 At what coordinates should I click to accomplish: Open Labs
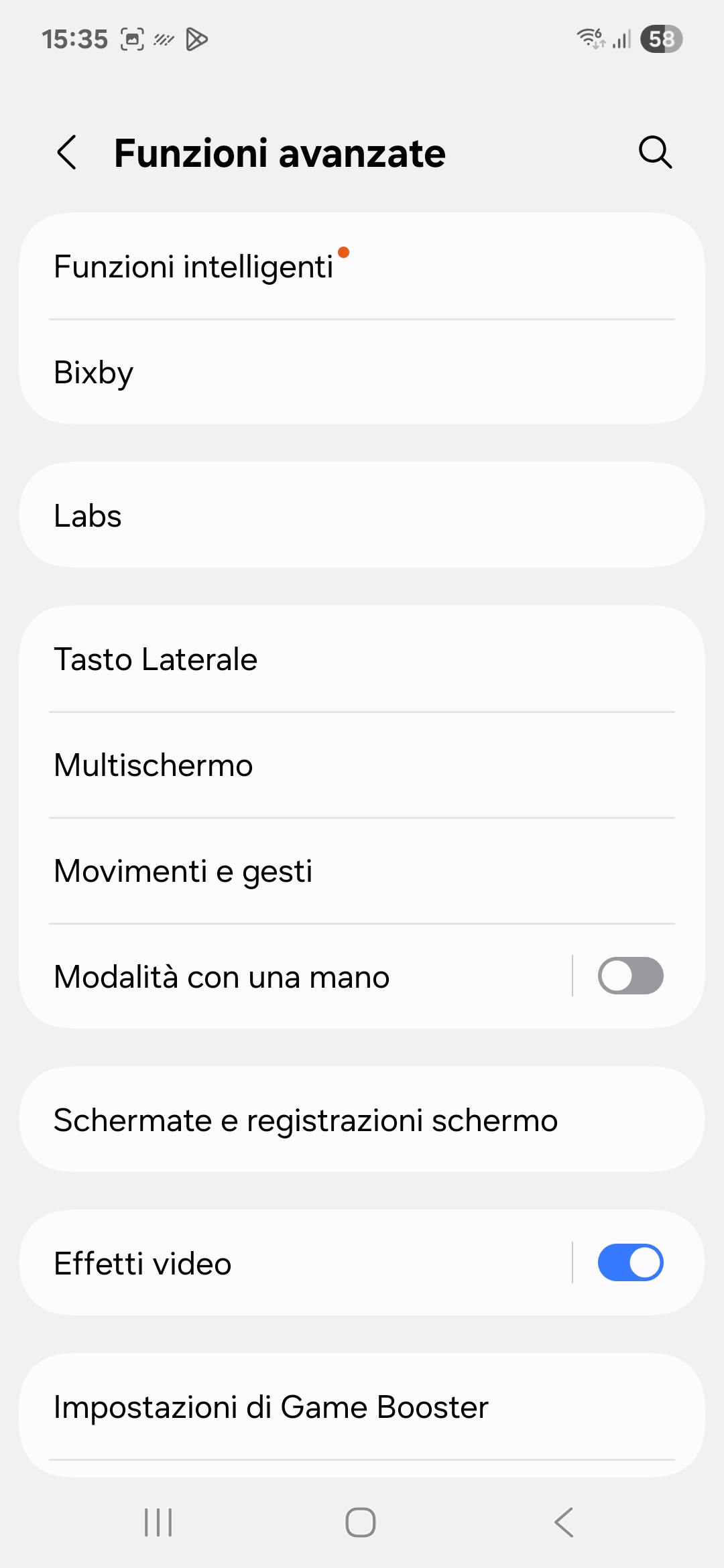[362, 515]
